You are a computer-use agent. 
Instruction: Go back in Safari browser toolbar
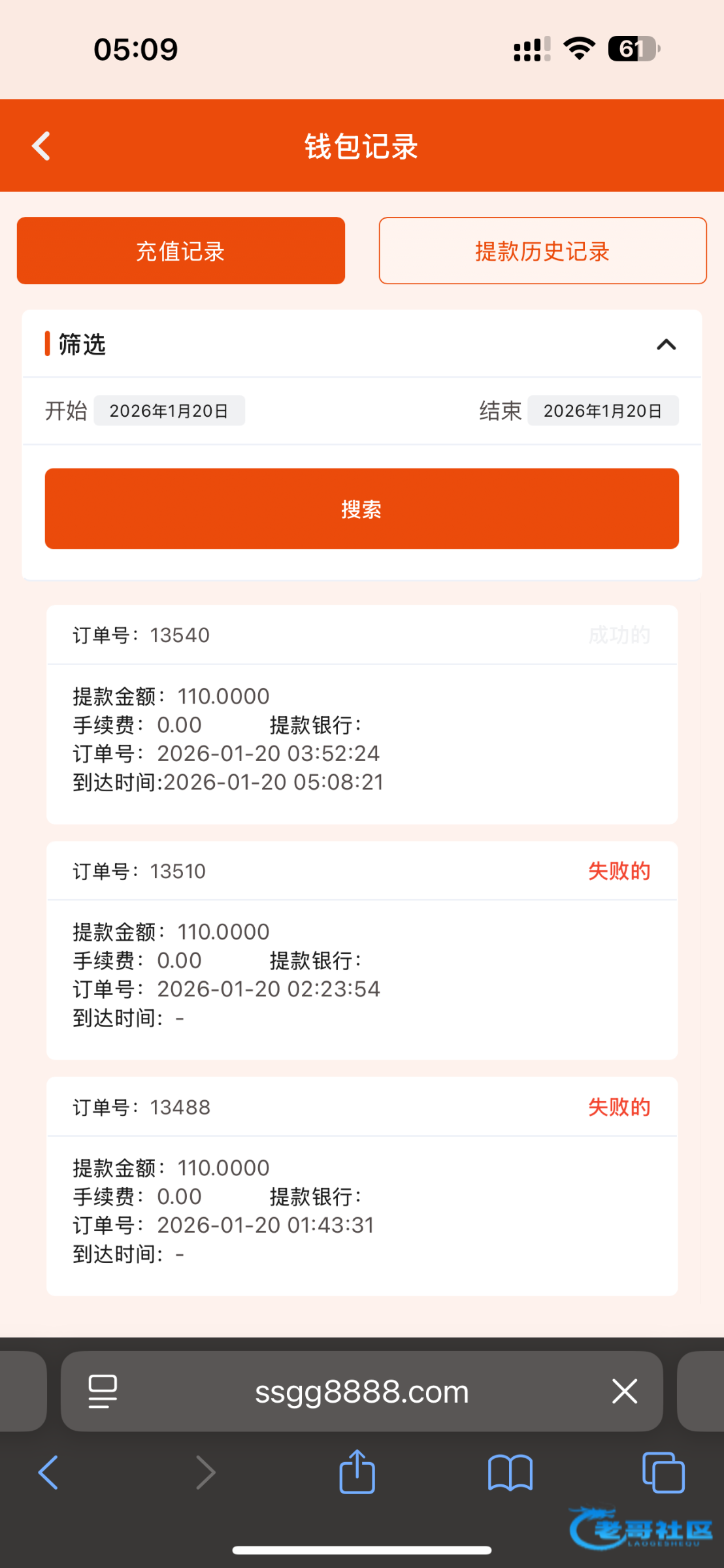click(48, 1473)
